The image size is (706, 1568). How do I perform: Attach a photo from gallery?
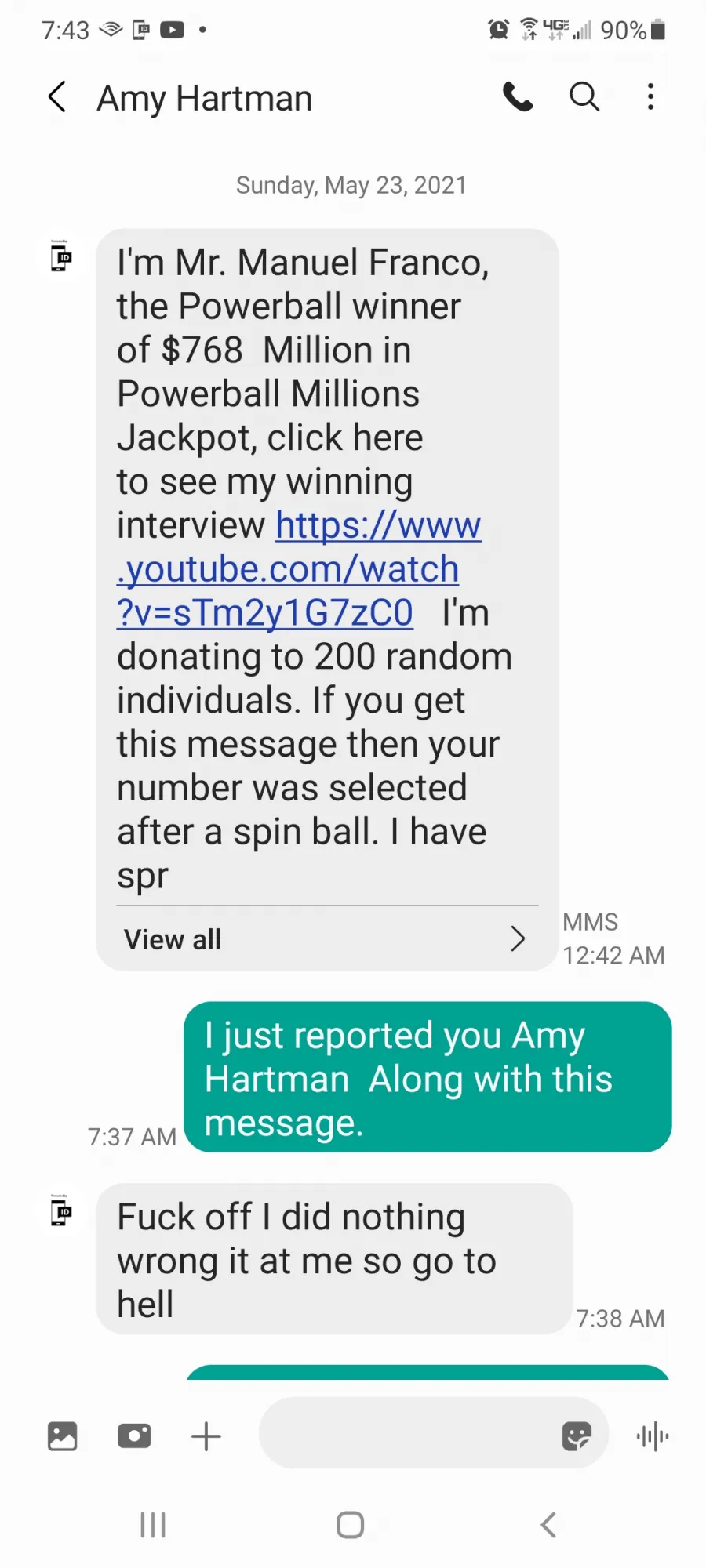pos(62,1436)
